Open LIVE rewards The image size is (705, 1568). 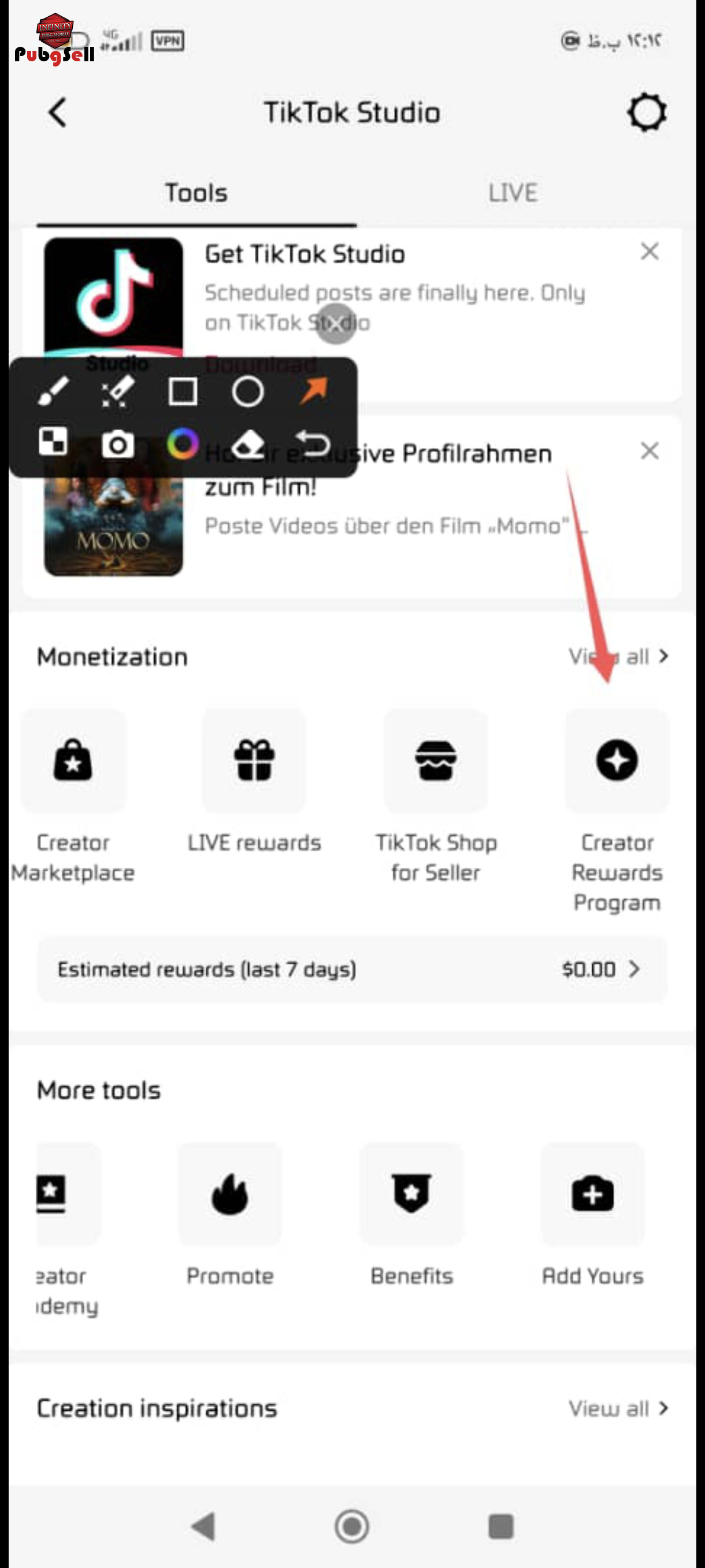click(x=254, y=761)
